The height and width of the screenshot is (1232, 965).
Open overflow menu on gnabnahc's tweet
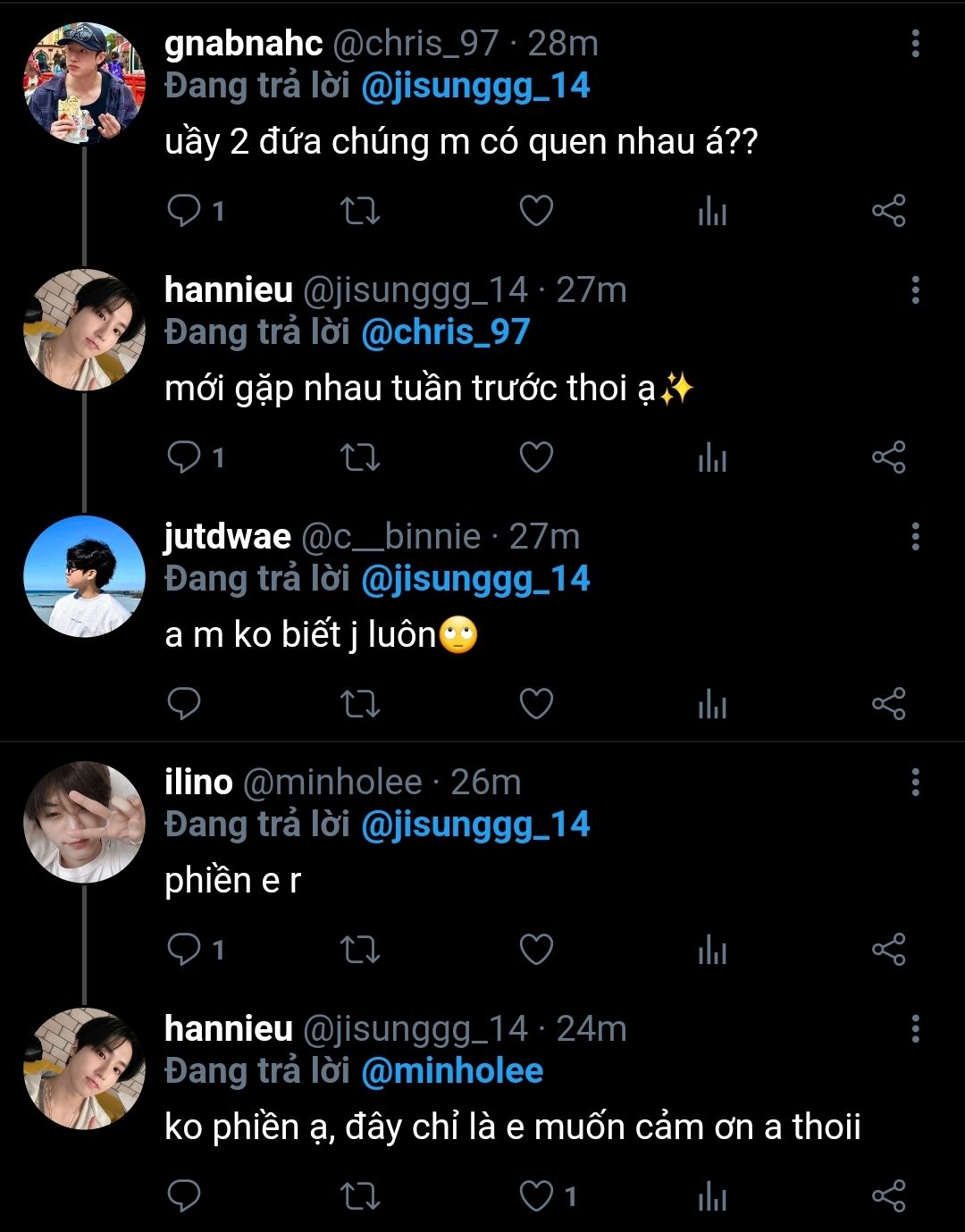pyautogui.click(x=915, y=43)
